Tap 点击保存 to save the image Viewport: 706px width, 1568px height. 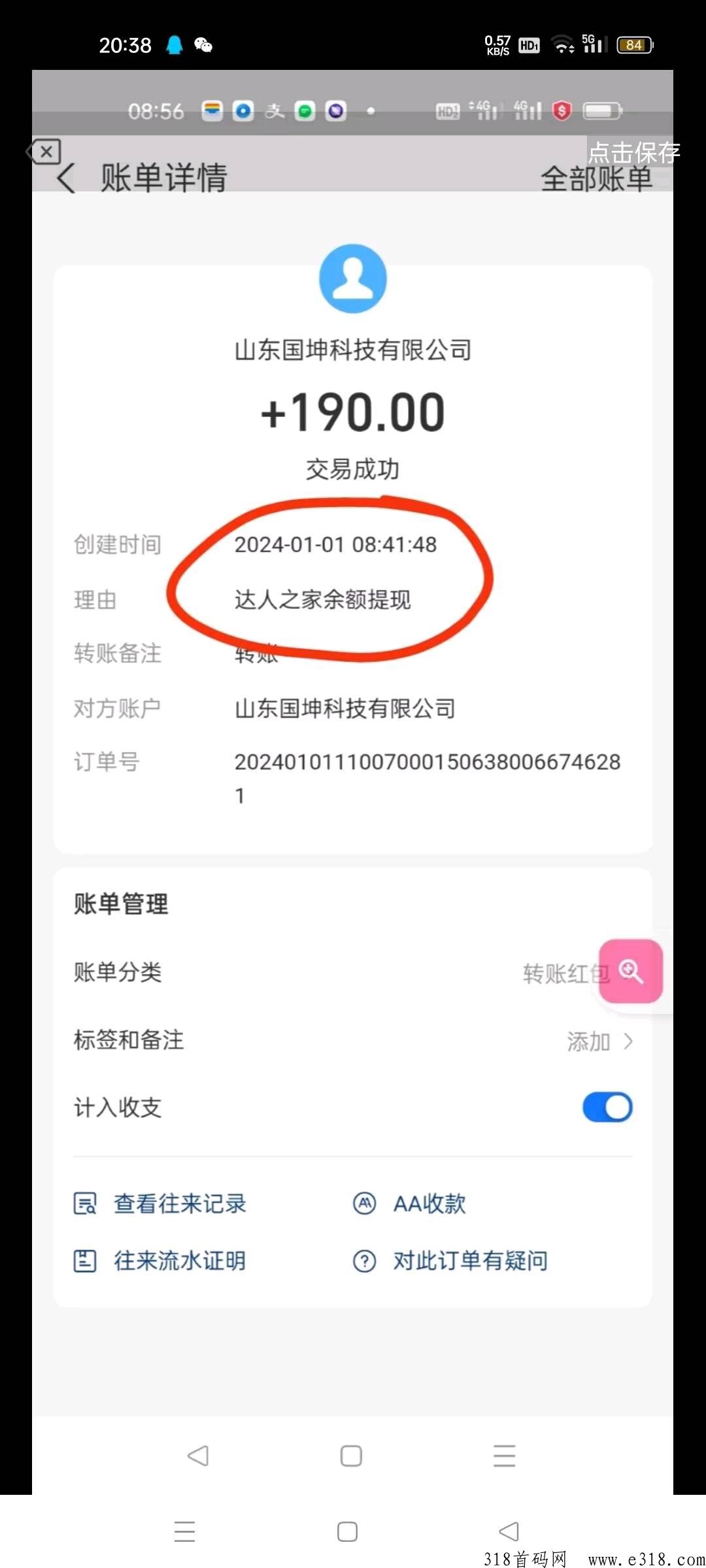633,153
